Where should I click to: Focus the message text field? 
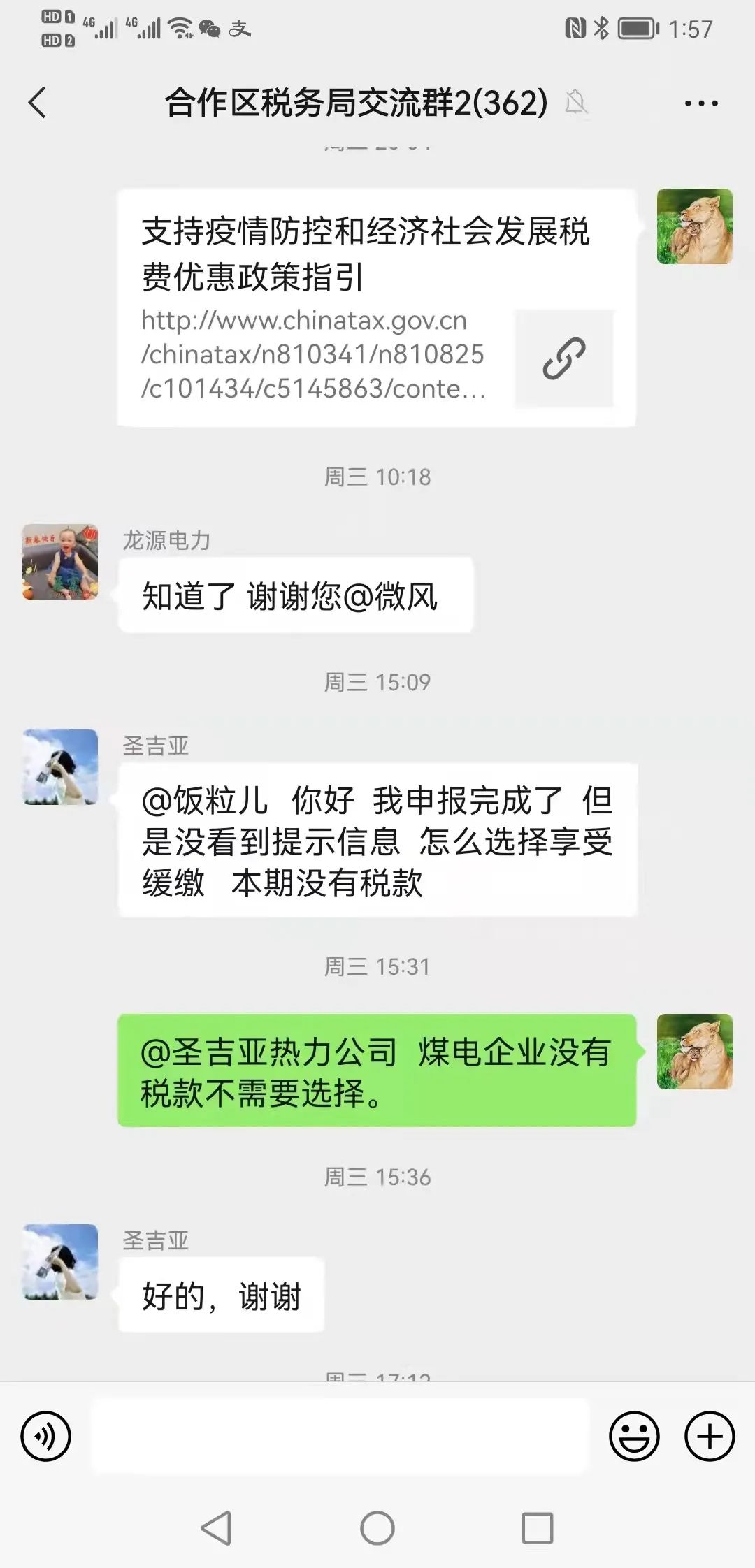click(340, 1437)
